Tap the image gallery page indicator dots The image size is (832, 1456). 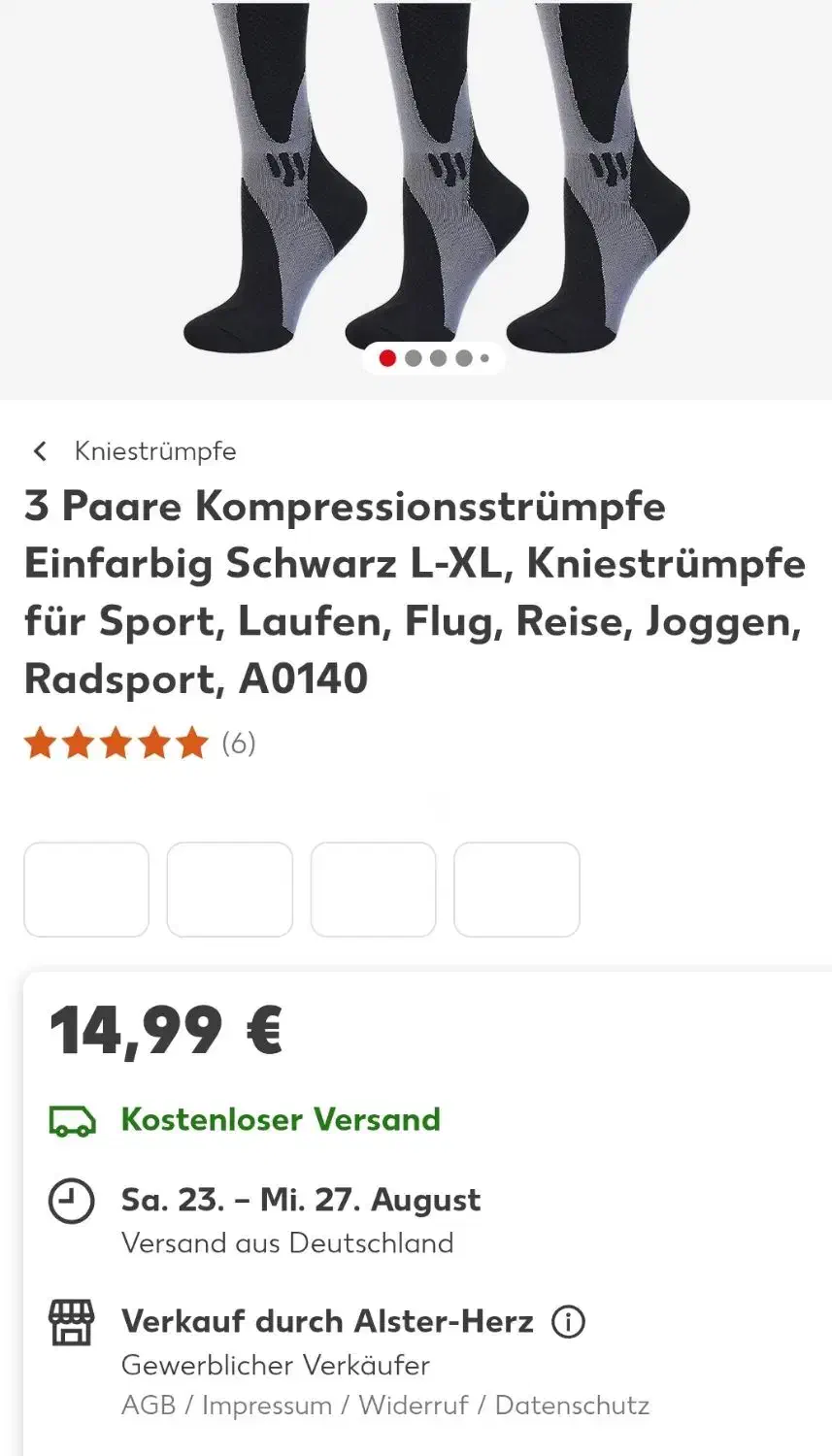(x=434, y=358)
